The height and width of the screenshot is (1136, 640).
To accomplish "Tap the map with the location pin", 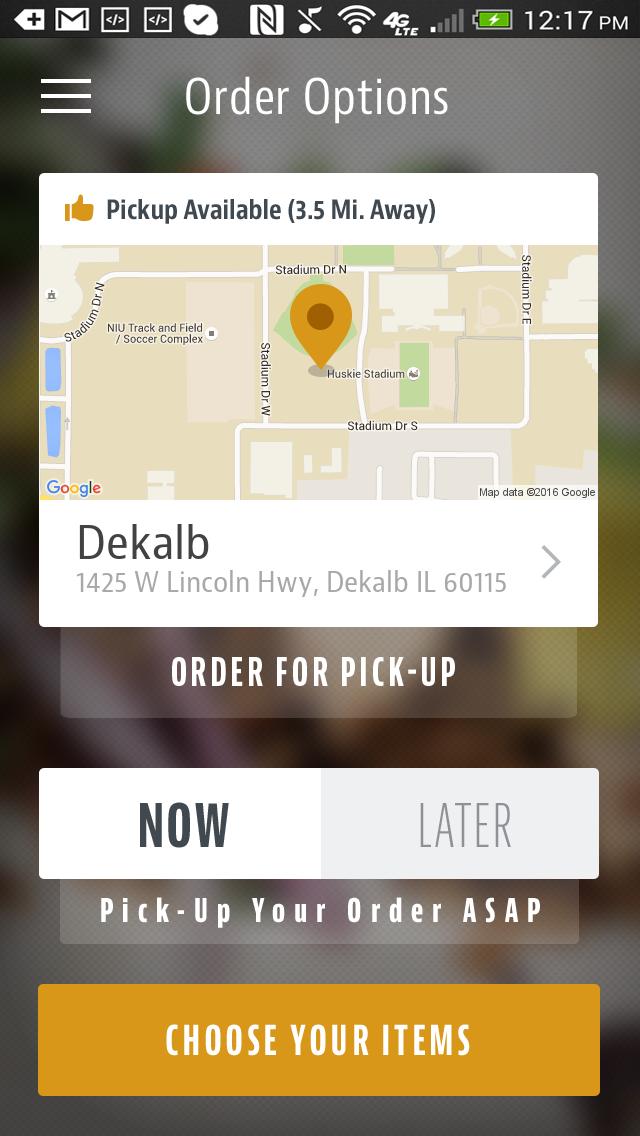I will [318, 372].
